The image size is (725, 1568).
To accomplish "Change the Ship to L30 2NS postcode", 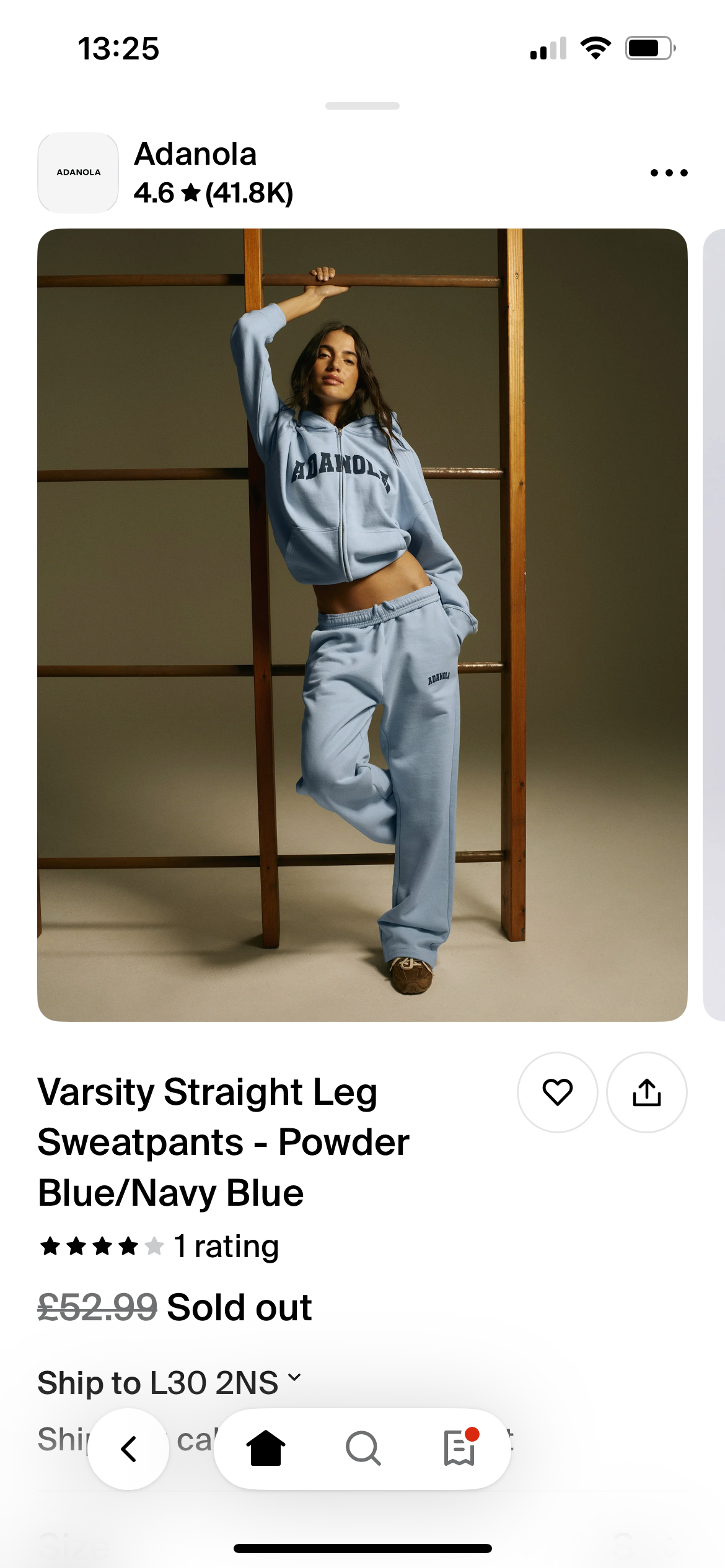I will (x=169, y=1383).
